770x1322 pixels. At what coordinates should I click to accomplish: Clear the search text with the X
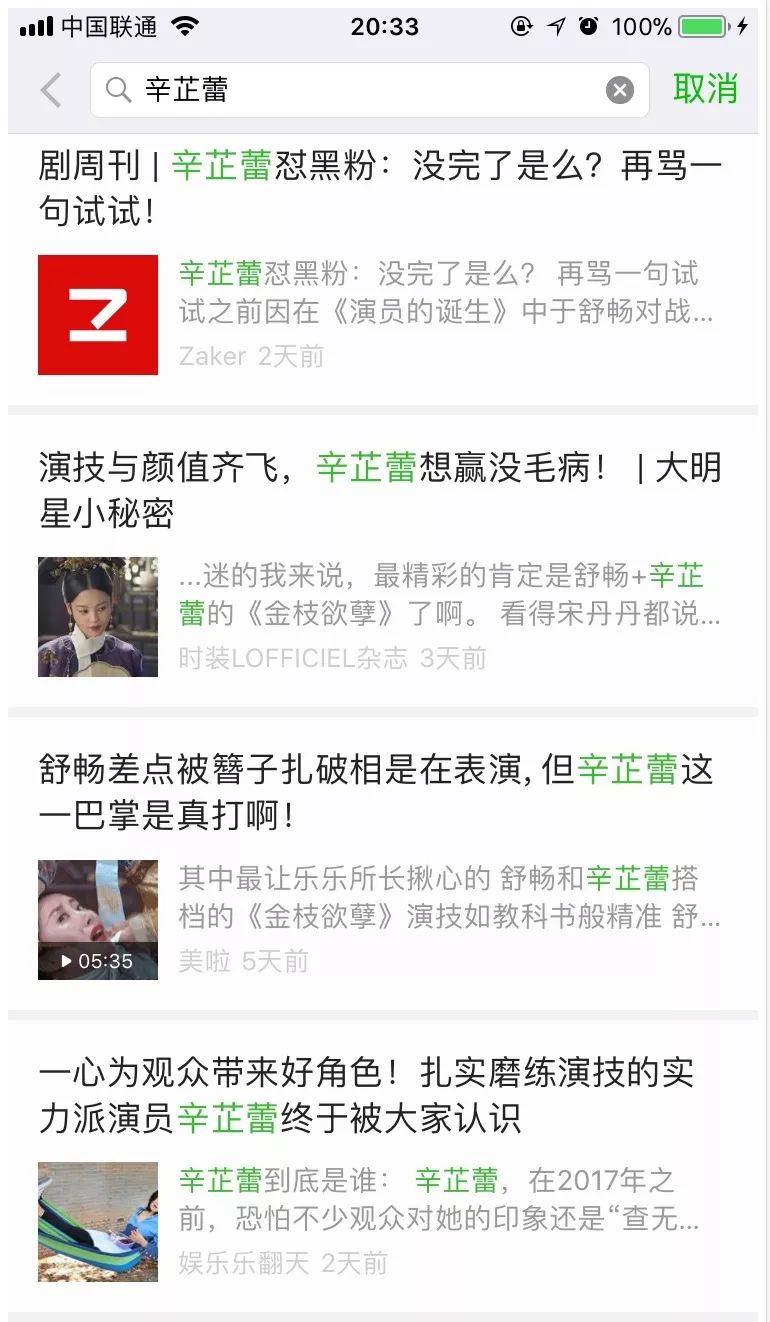pyautogui.click(x=620, y=91)
